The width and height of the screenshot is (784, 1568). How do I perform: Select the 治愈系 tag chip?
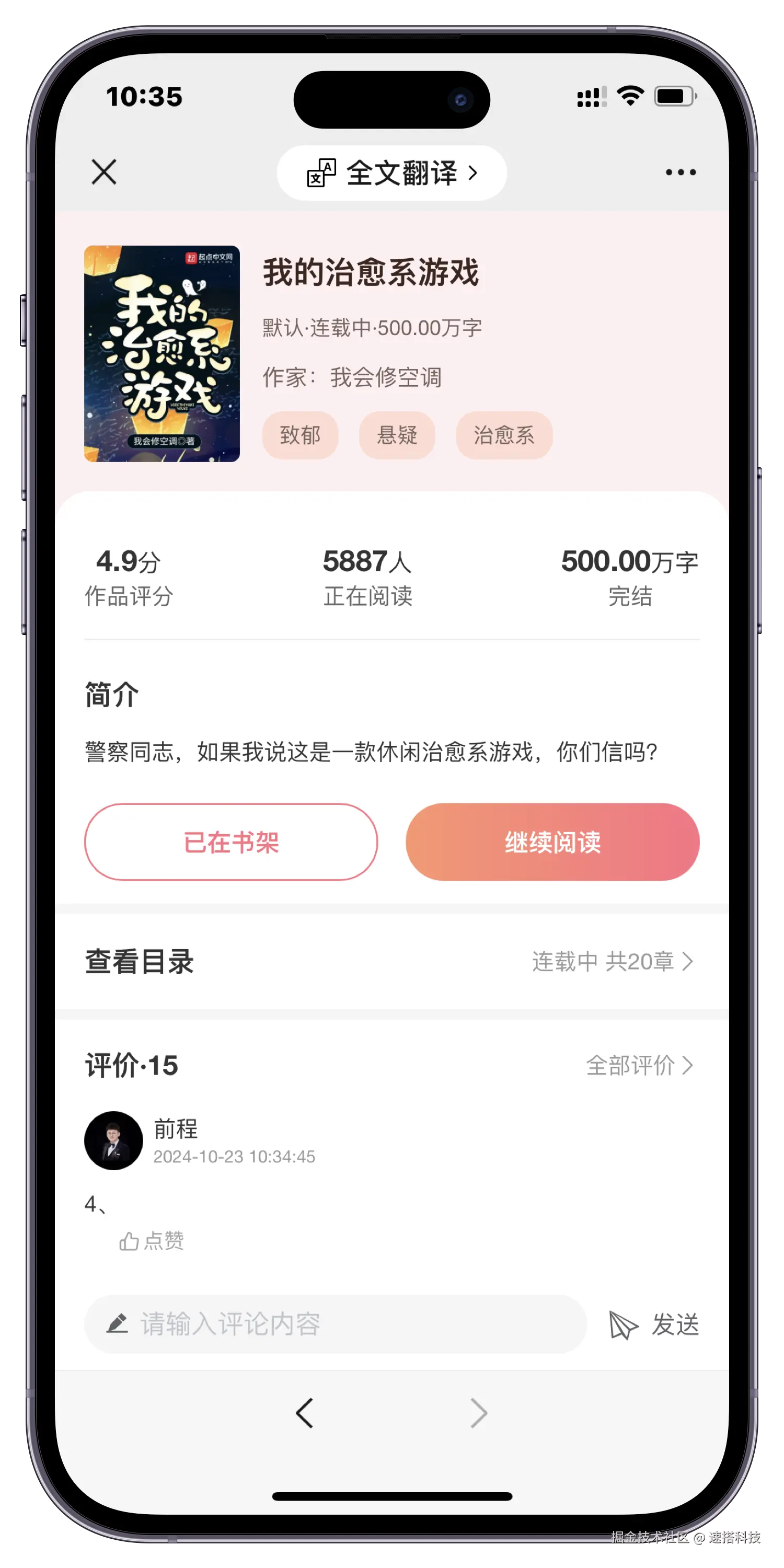coord(504,435)
